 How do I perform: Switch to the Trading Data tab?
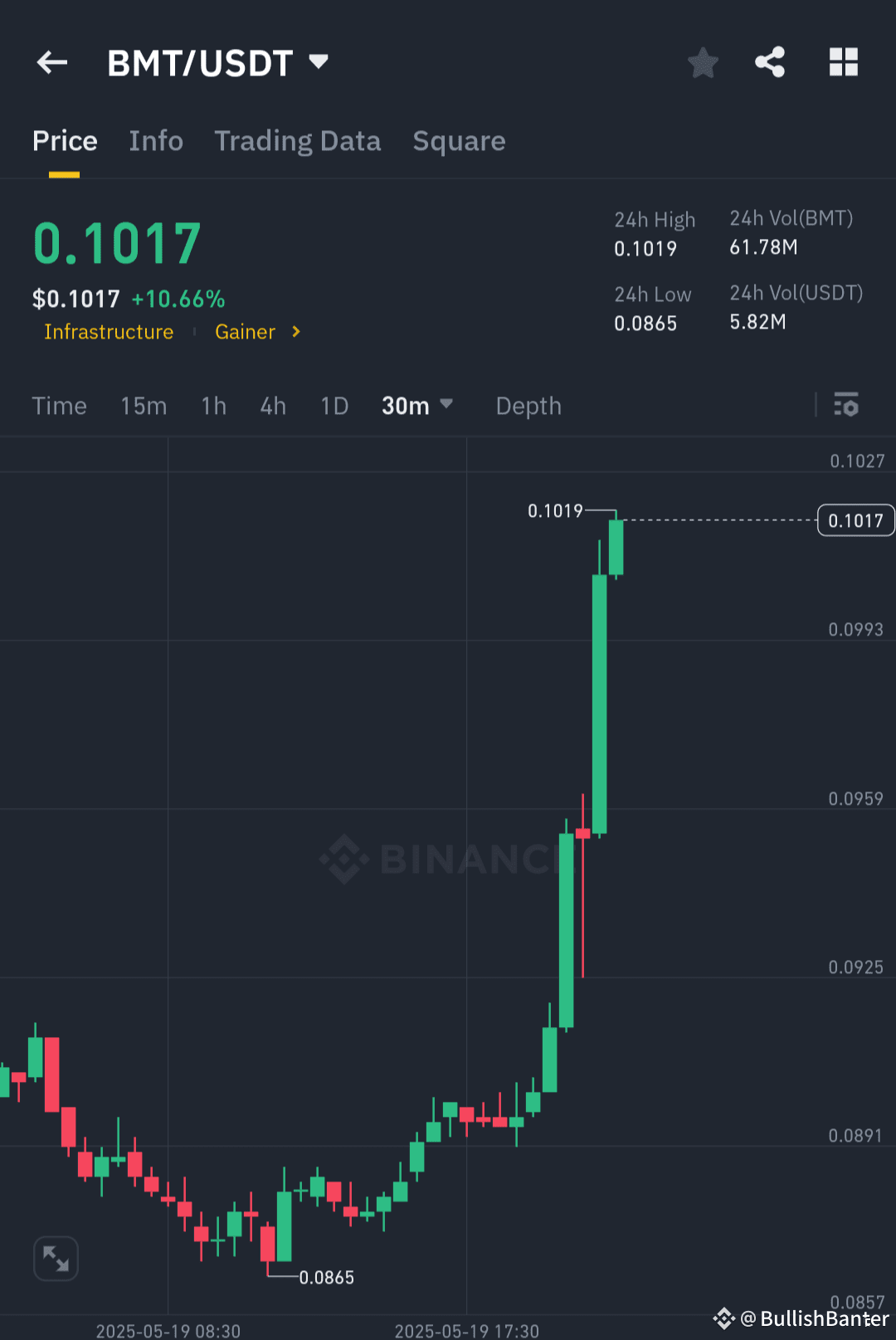(x=297, y=141)
